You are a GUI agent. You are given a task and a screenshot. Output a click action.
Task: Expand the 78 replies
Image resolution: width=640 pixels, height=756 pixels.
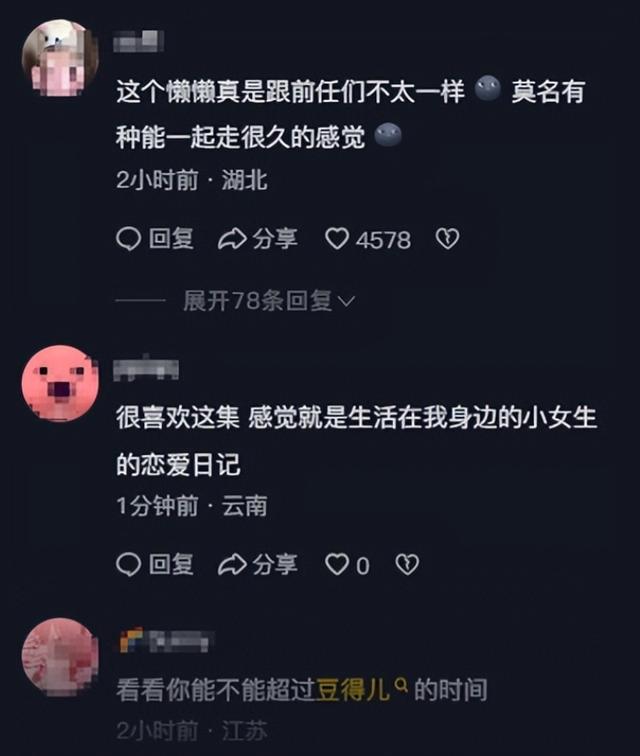pyautogui.click(x=268, y=301)
